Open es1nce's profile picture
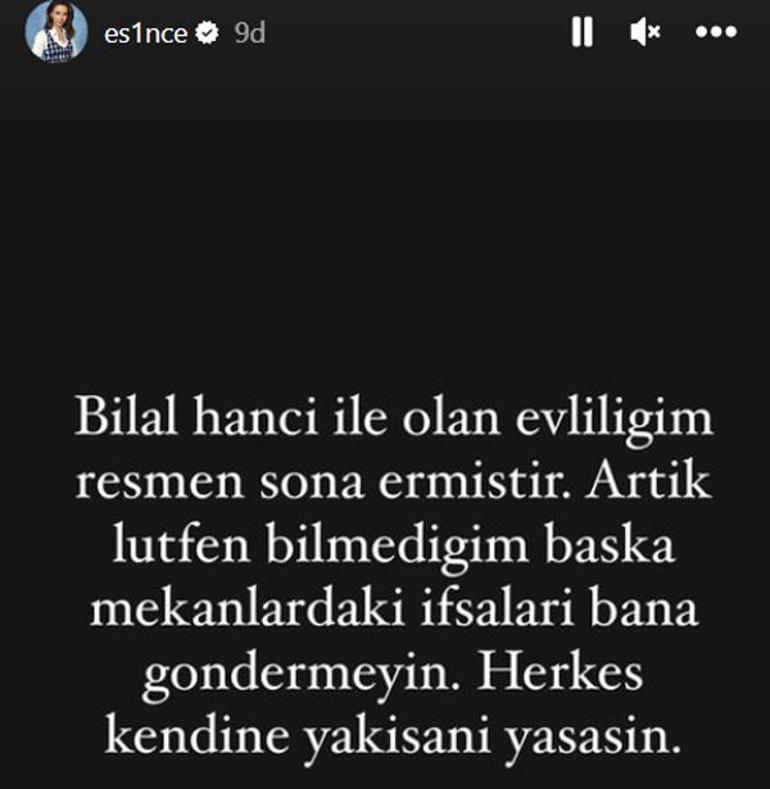The image size is (770, 789). pos(57,32)
